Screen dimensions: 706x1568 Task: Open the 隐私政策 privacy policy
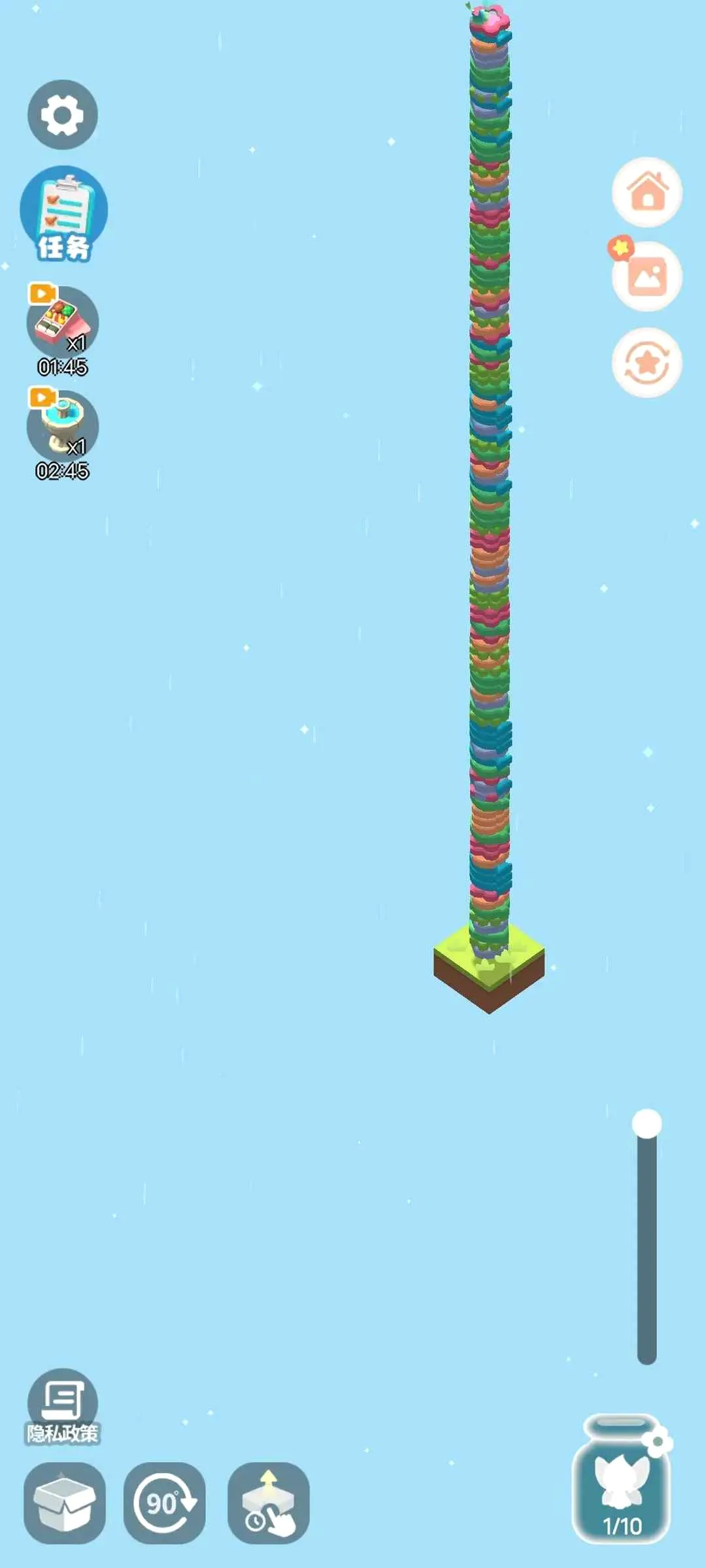coord(63,1407)
